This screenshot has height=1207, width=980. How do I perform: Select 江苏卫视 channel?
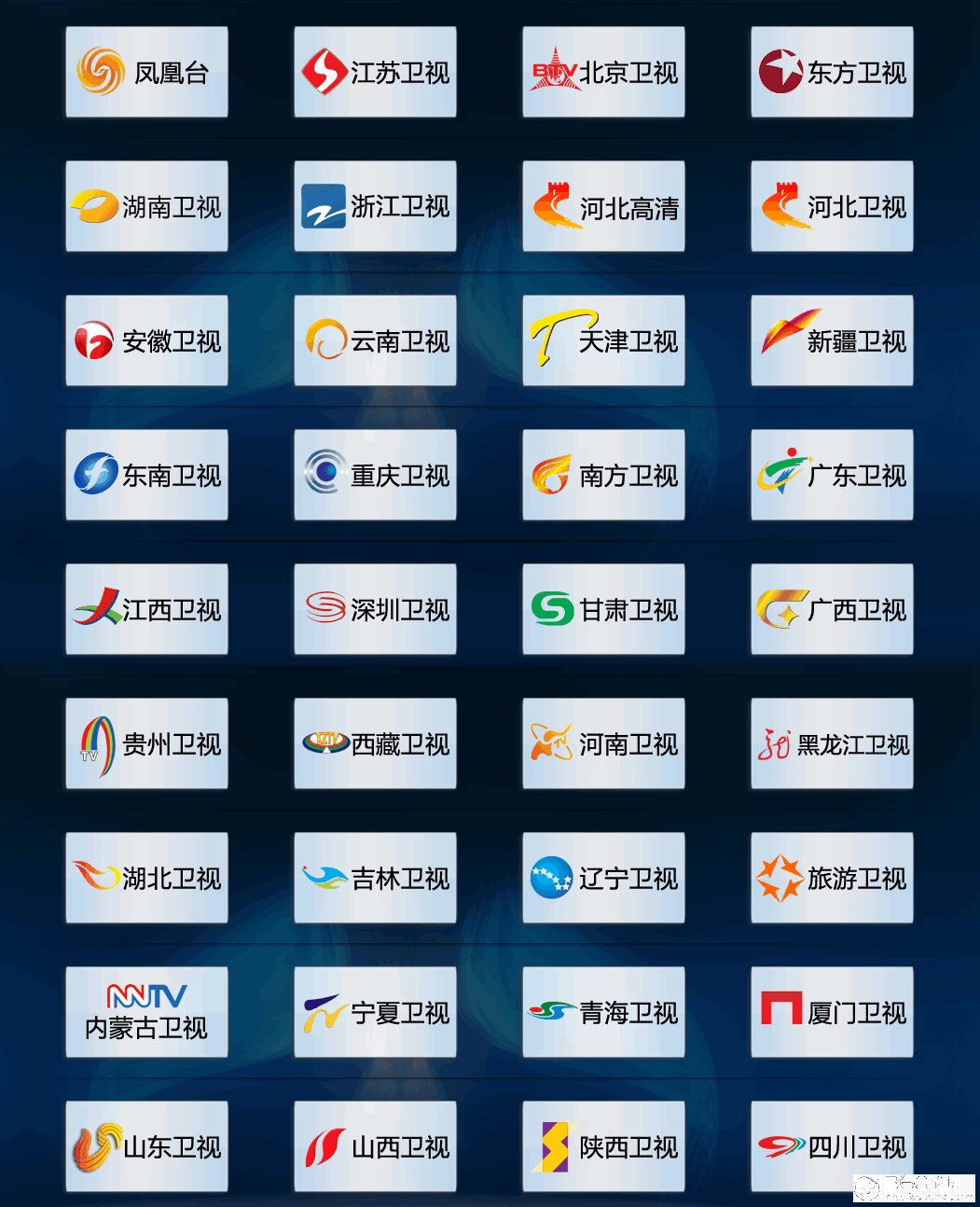[375, 72]
